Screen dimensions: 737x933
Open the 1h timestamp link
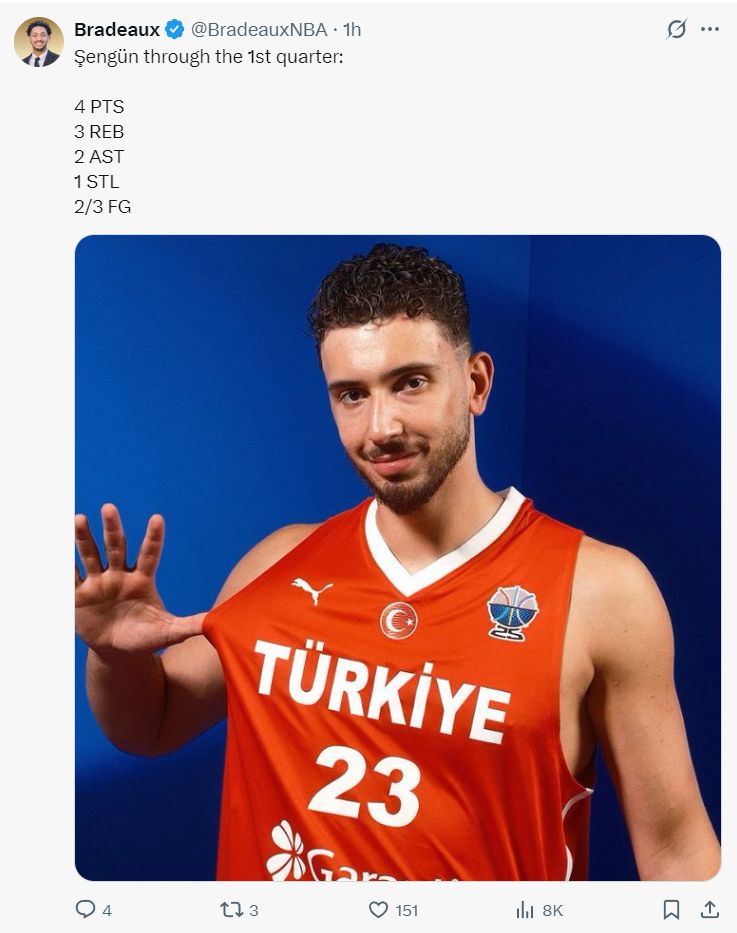click(352, 30)
